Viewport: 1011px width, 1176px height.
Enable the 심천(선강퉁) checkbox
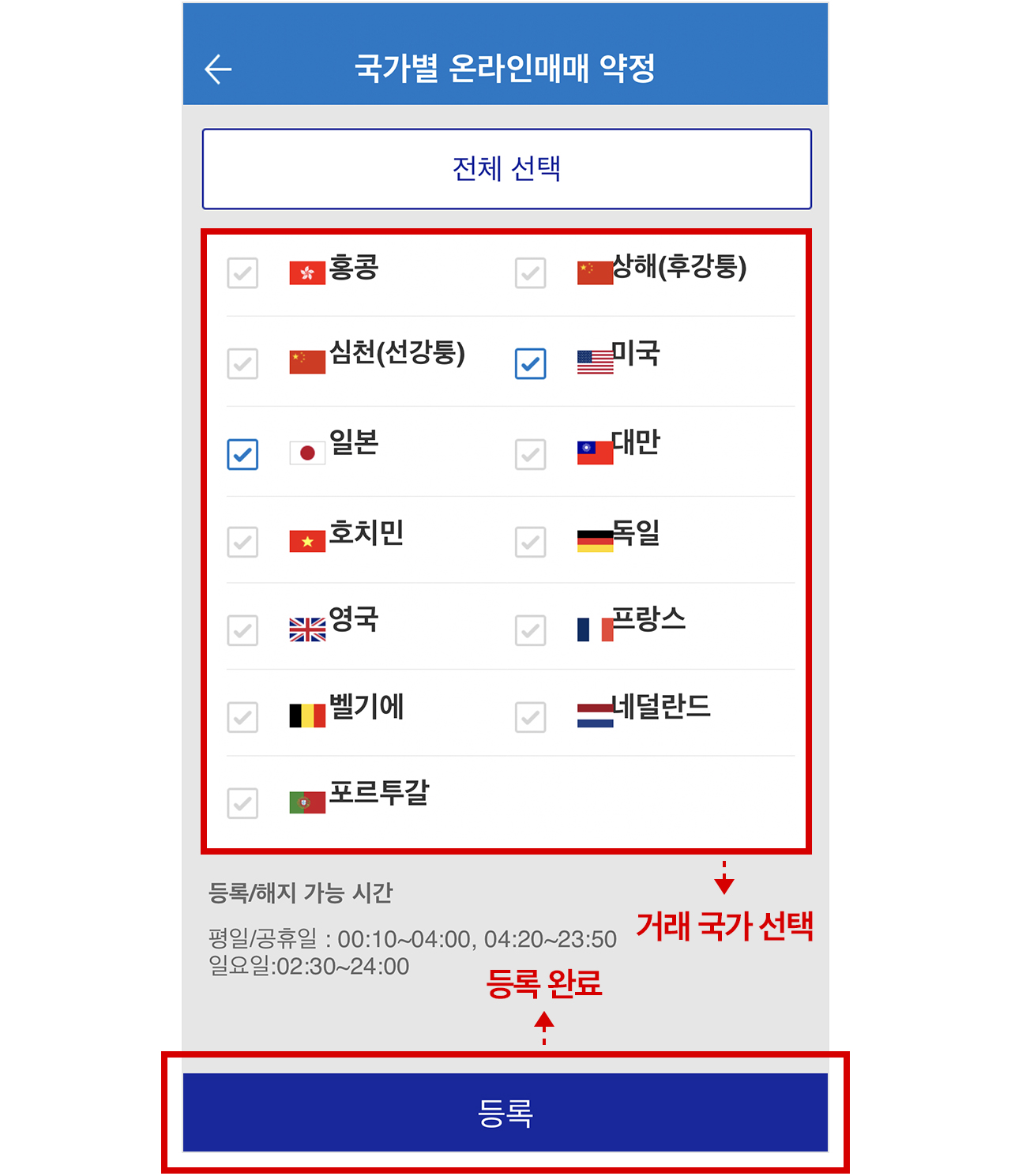[x=242, y=363]
